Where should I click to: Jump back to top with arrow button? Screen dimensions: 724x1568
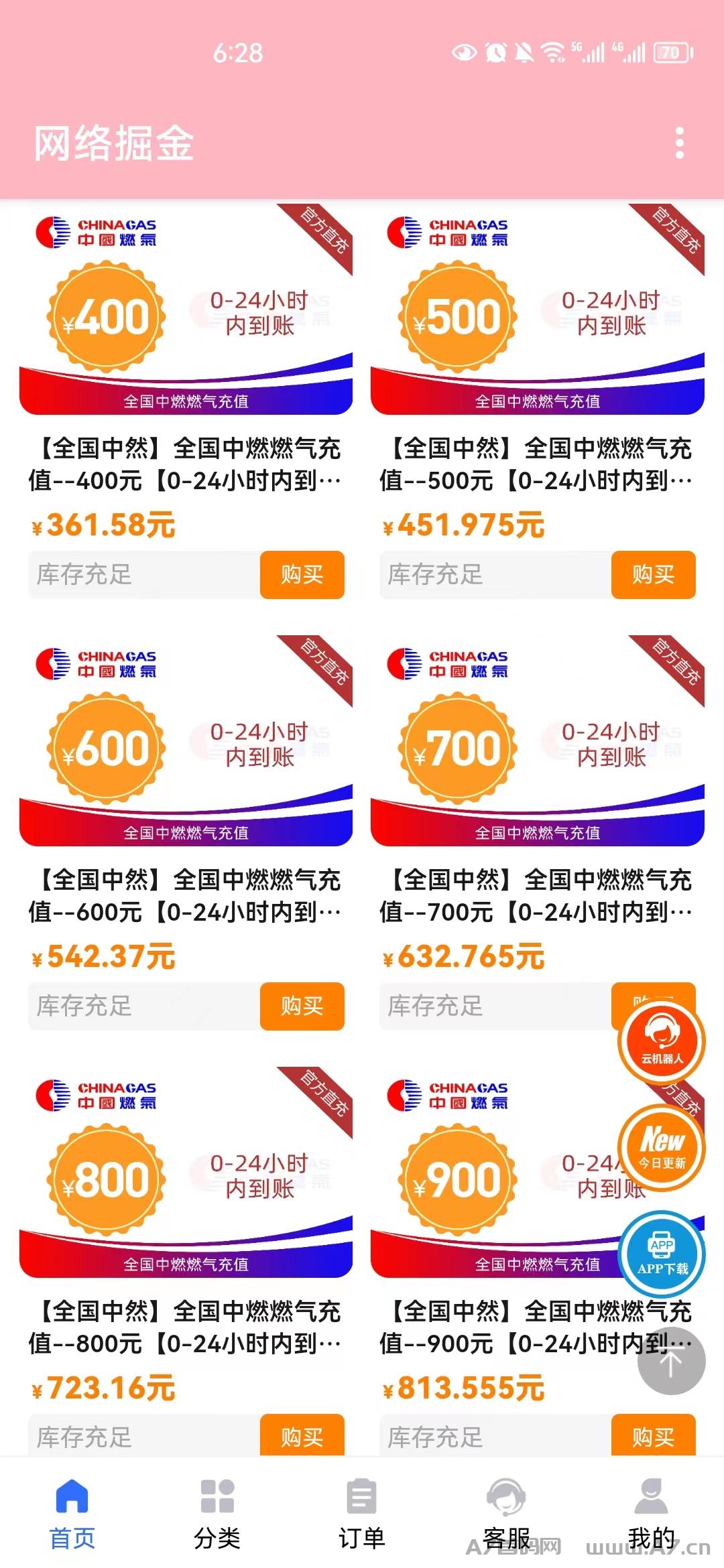[671, 1362]
